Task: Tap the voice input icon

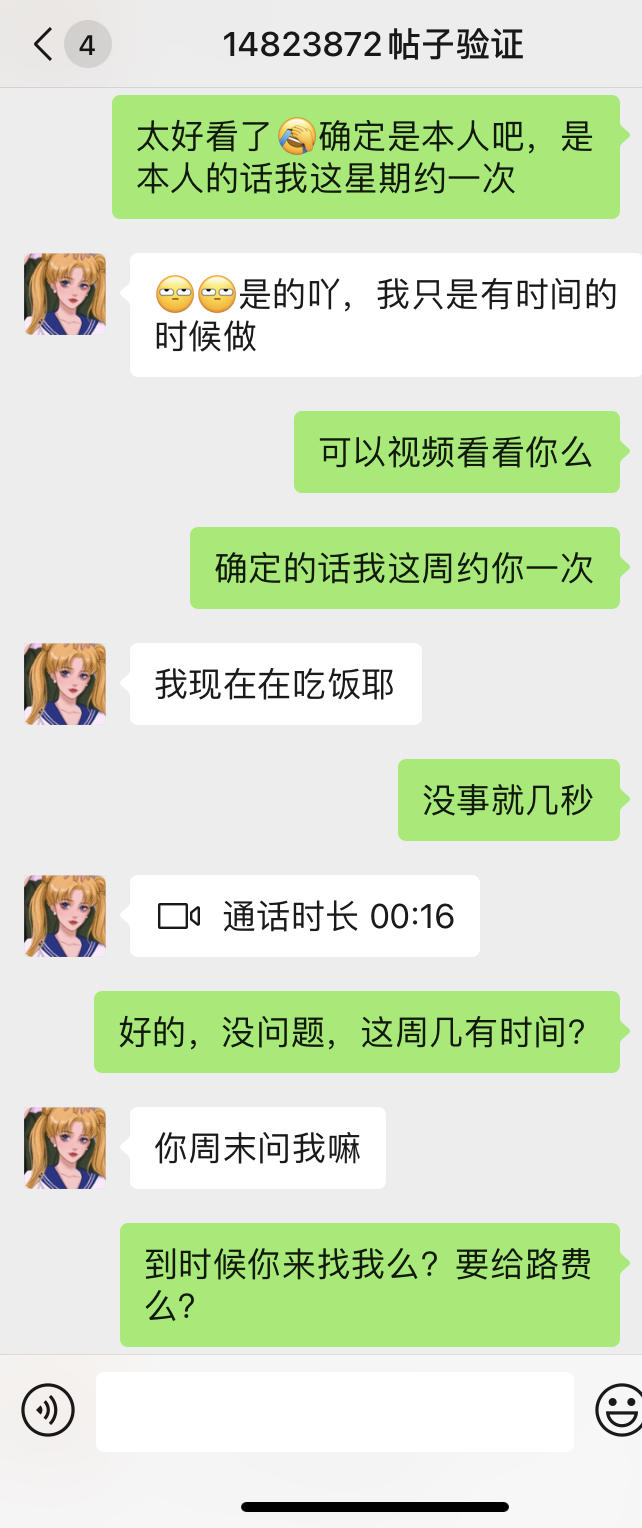Action: 48,1411
